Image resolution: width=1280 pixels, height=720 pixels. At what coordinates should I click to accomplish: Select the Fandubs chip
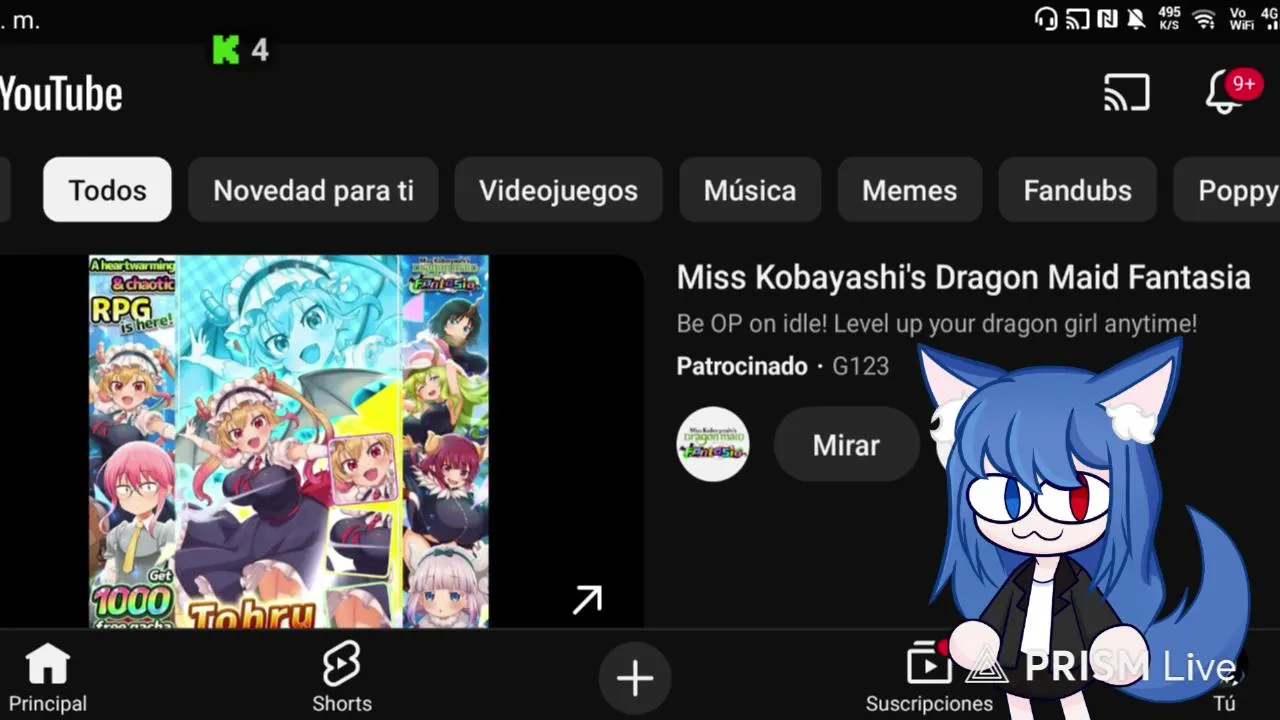pyautogui.click(x=1077, y=190)
